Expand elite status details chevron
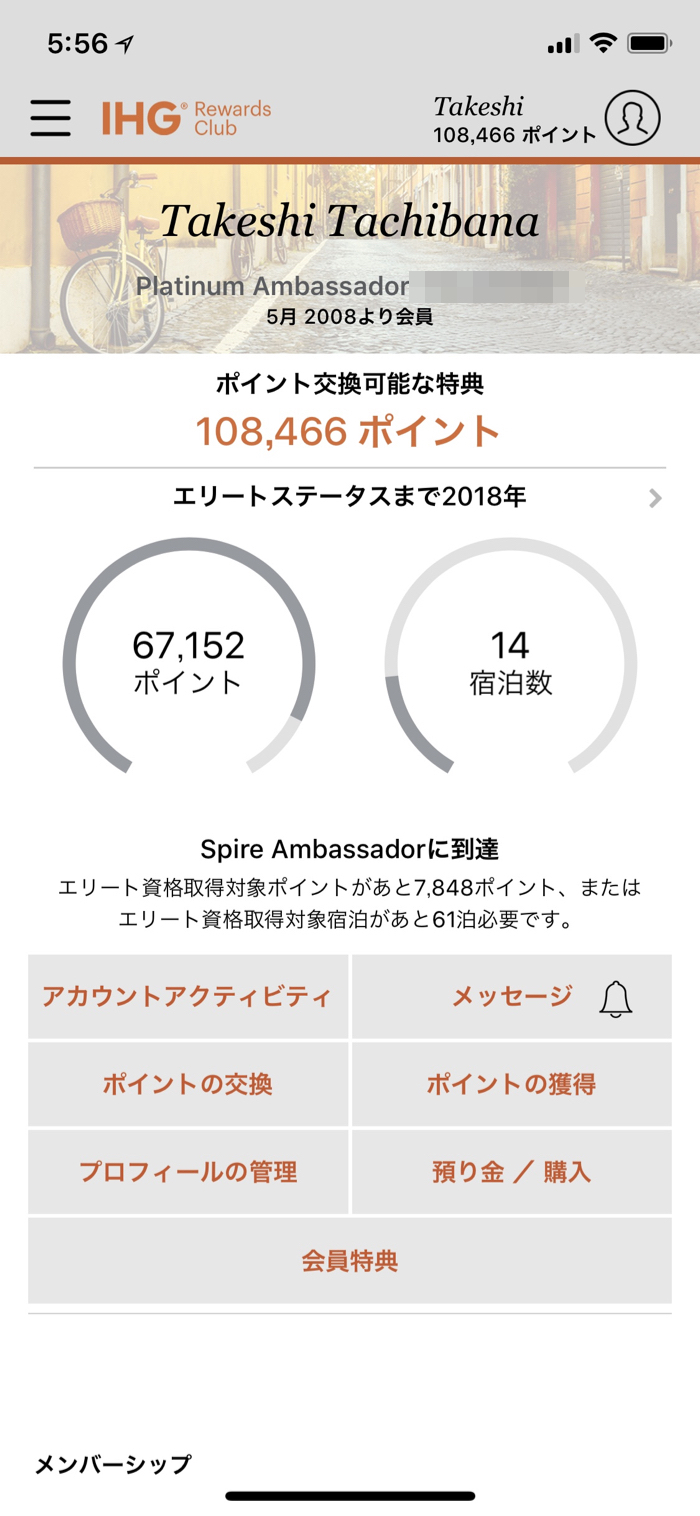Viewport: 700px width, 1516px height. click(655, 498)
